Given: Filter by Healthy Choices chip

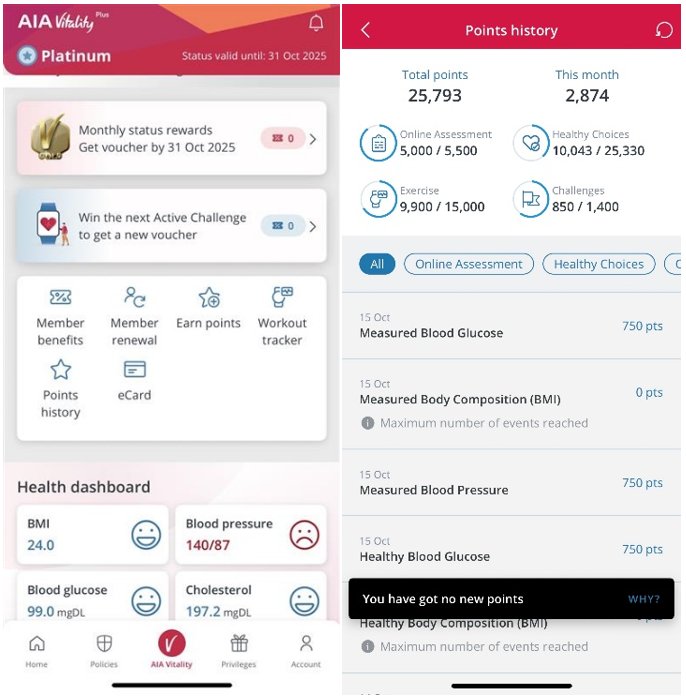Looking at the screenshot, I should coord(598,264).
